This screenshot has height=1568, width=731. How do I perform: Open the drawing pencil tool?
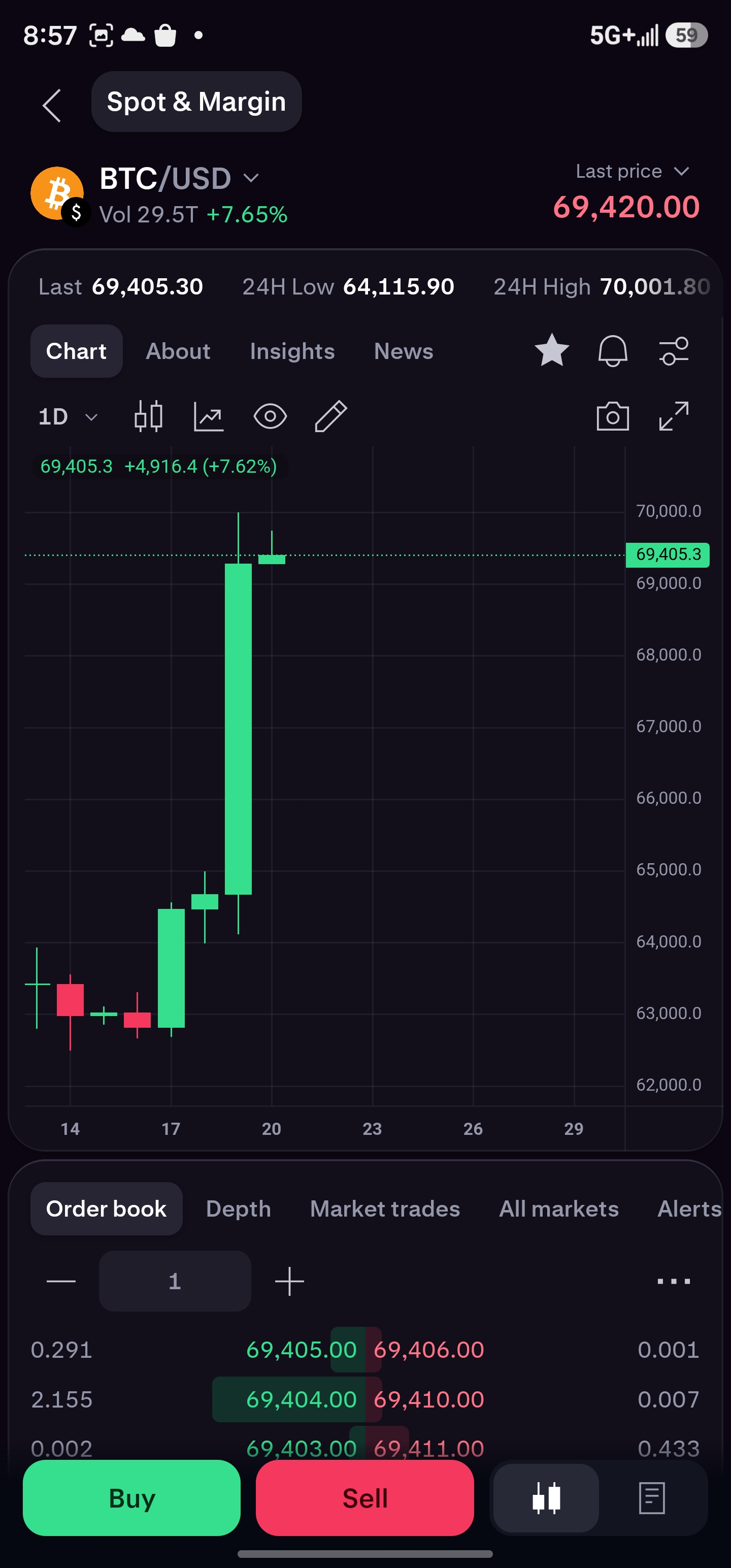(x=330, y=416)
